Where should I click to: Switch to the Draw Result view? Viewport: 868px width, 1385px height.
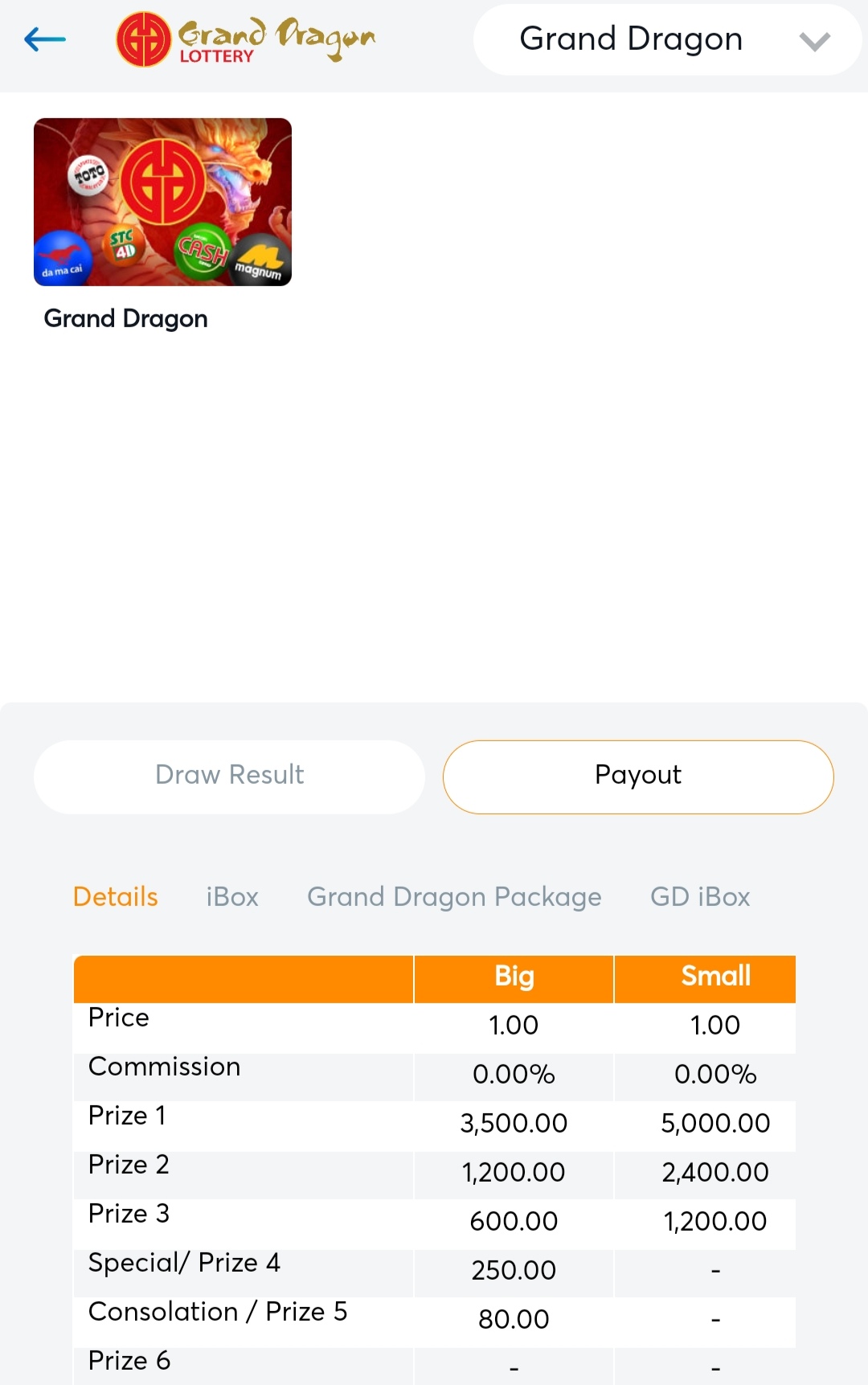tap(229, 776)
